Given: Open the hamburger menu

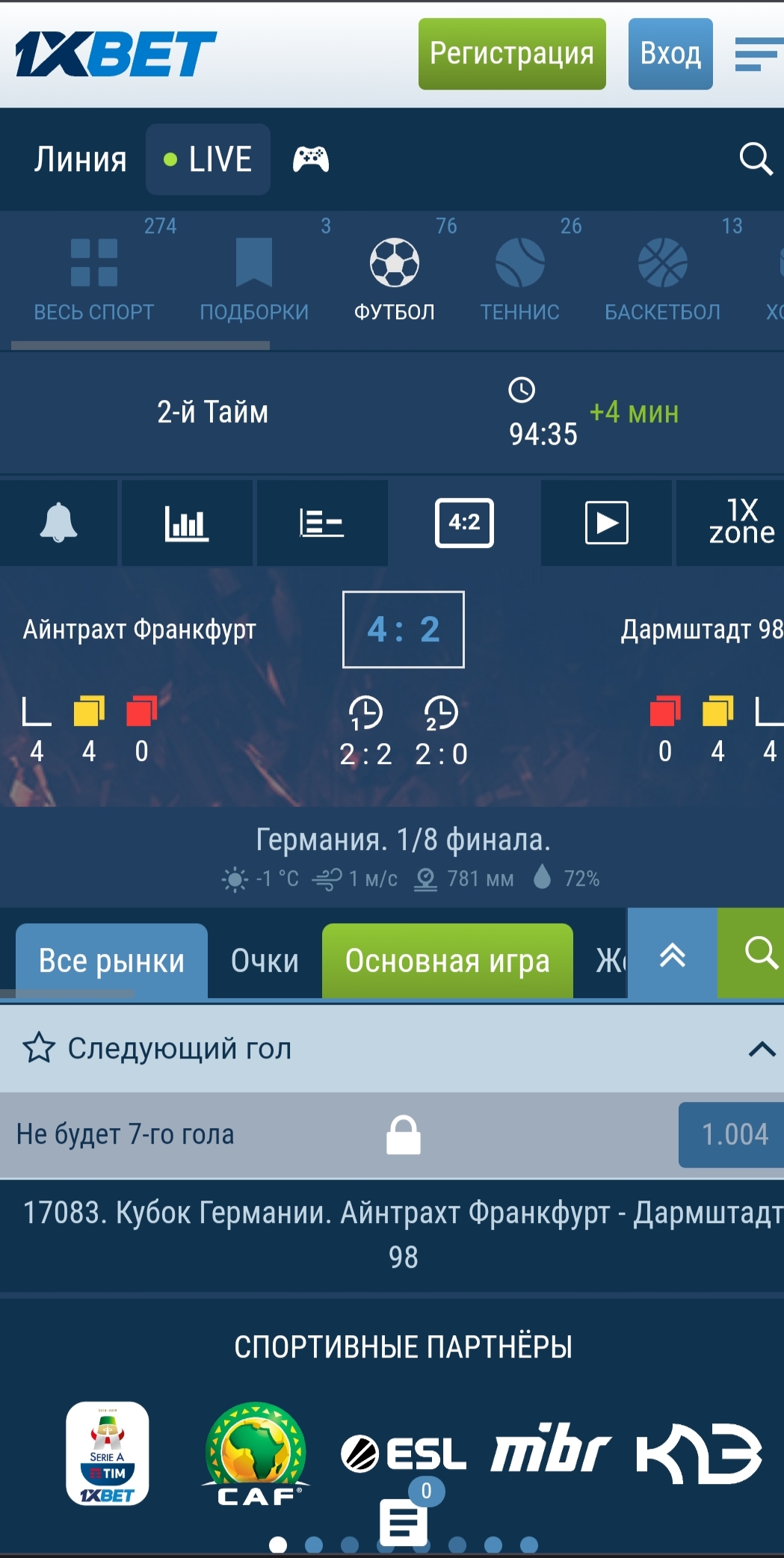Looking at the screenshot, I should point(758,55).
